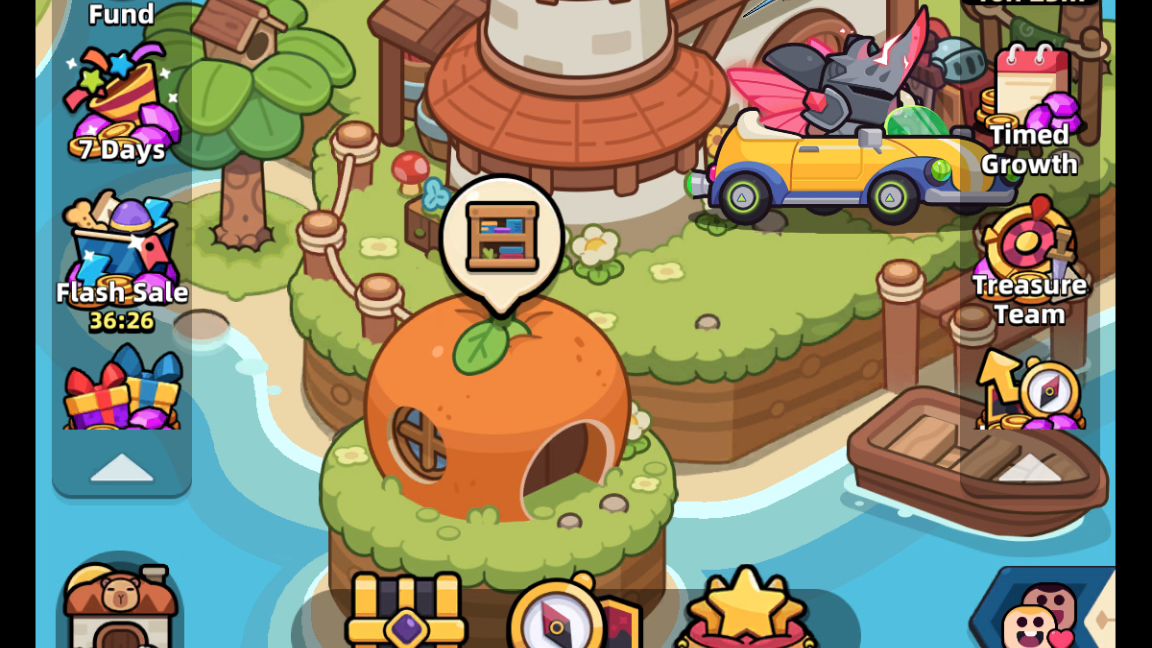Open the capybara house button
The height and width of the screenshot is (648, 1152).
tap(120, 605)
